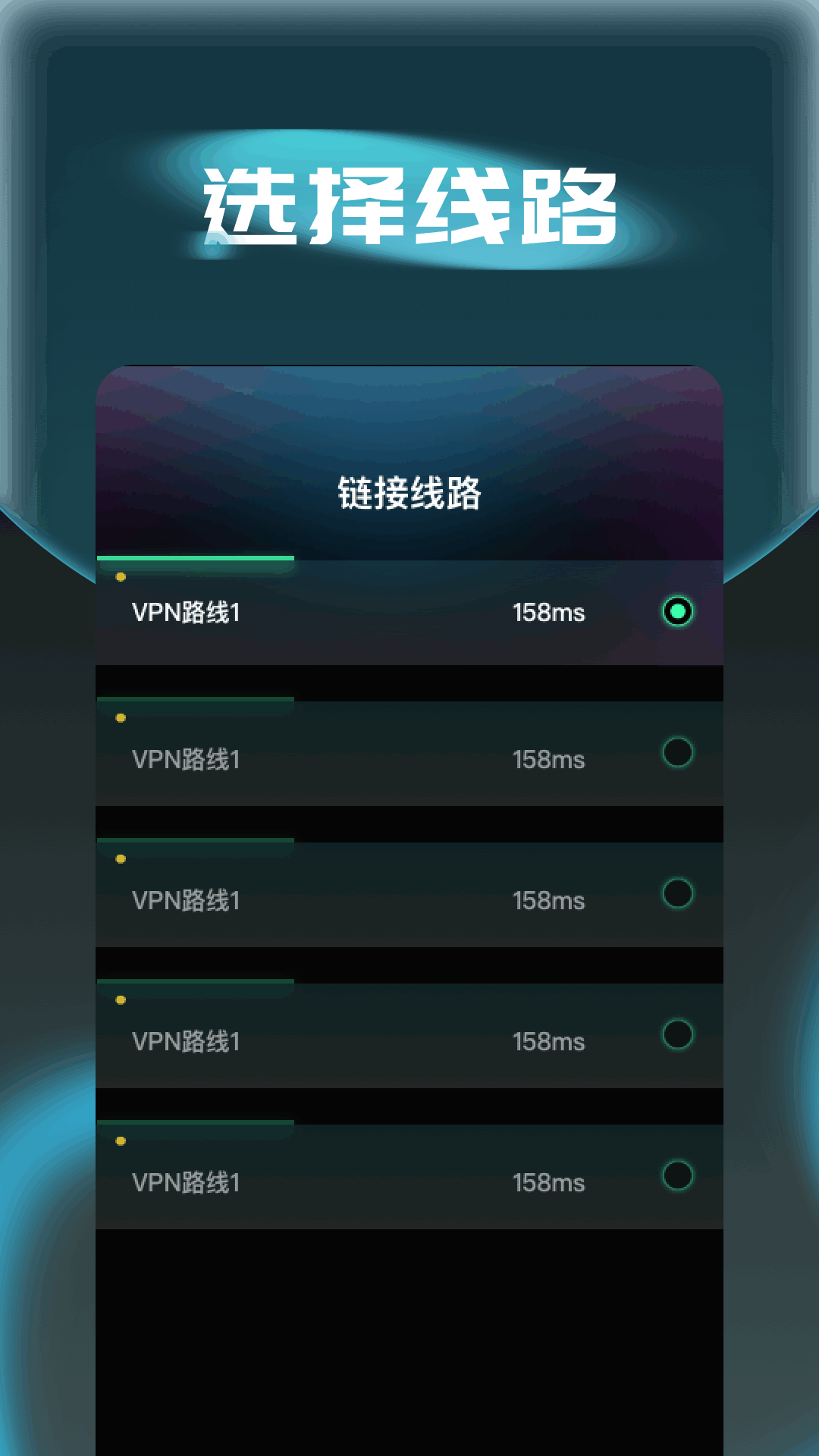
Task: Click the yellow status dot on first line
Action: pos(121,576)
